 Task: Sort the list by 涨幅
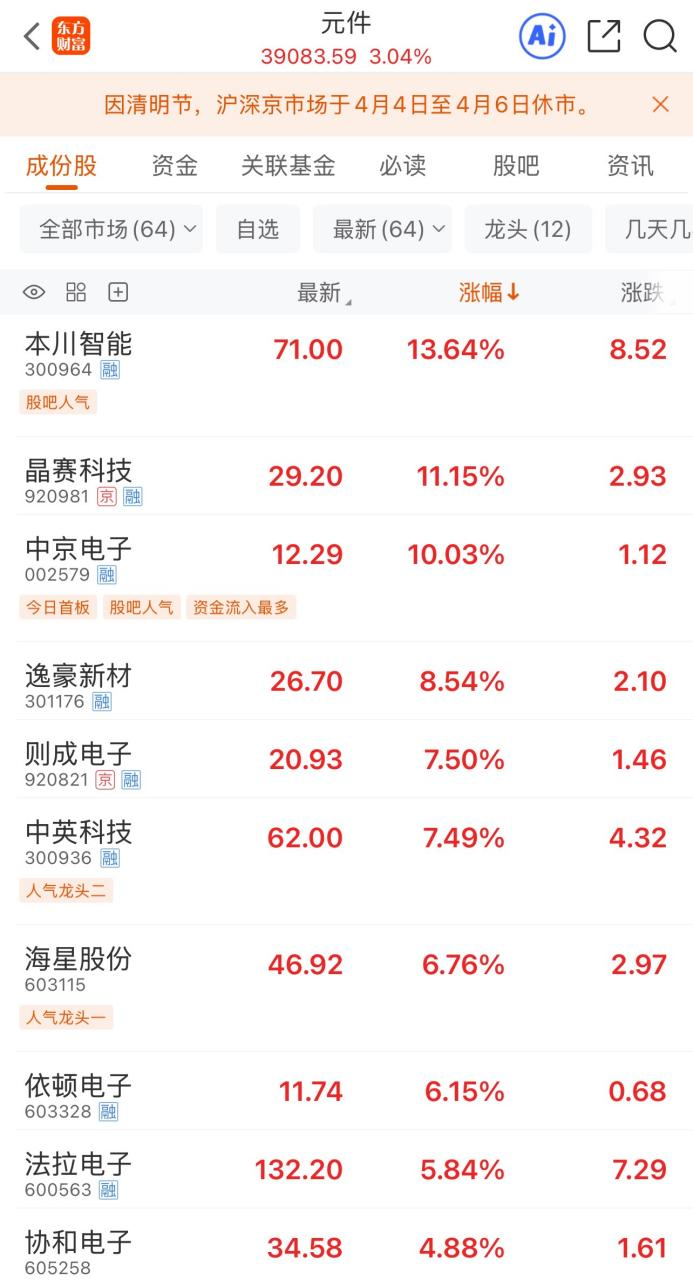point(489,292)
